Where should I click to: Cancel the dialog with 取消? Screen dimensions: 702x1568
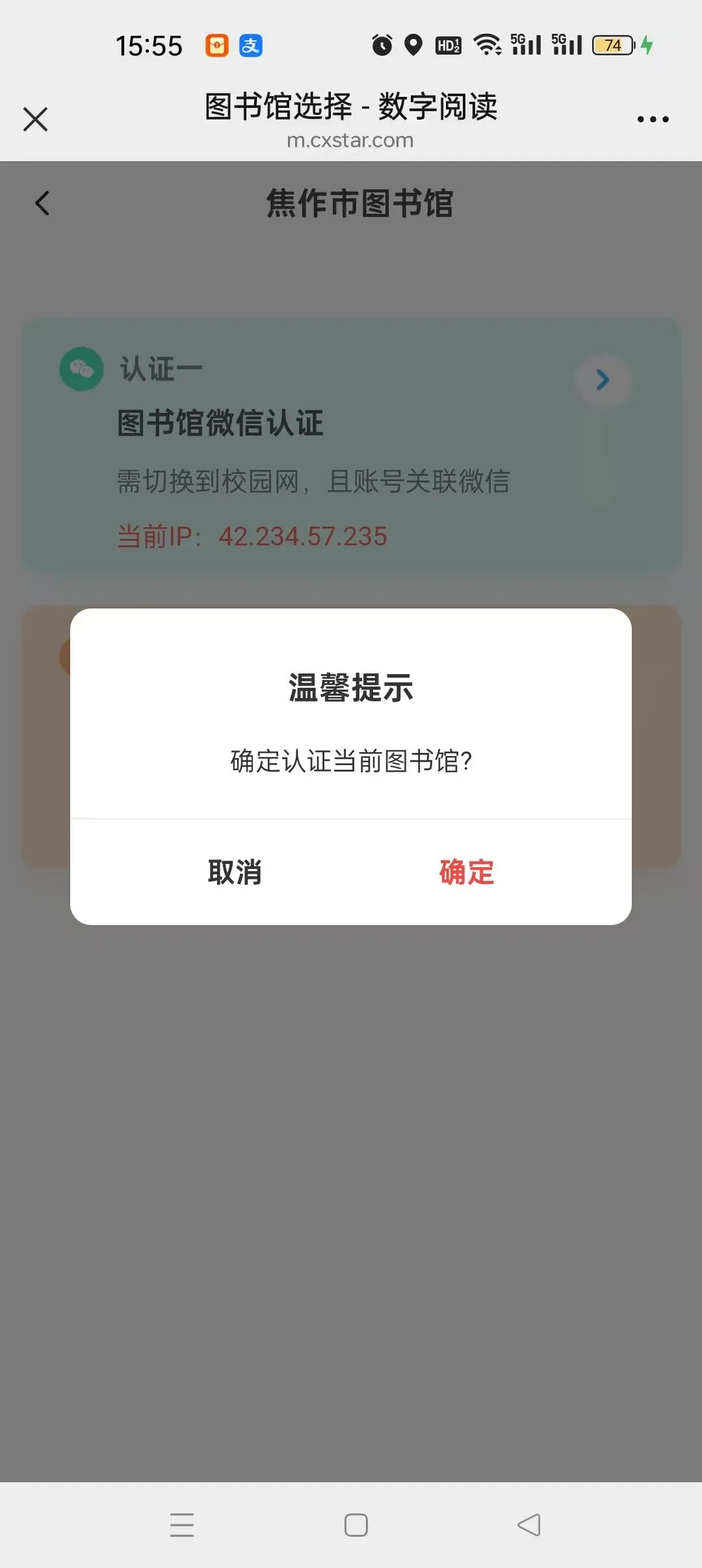(x=235, y=872)
